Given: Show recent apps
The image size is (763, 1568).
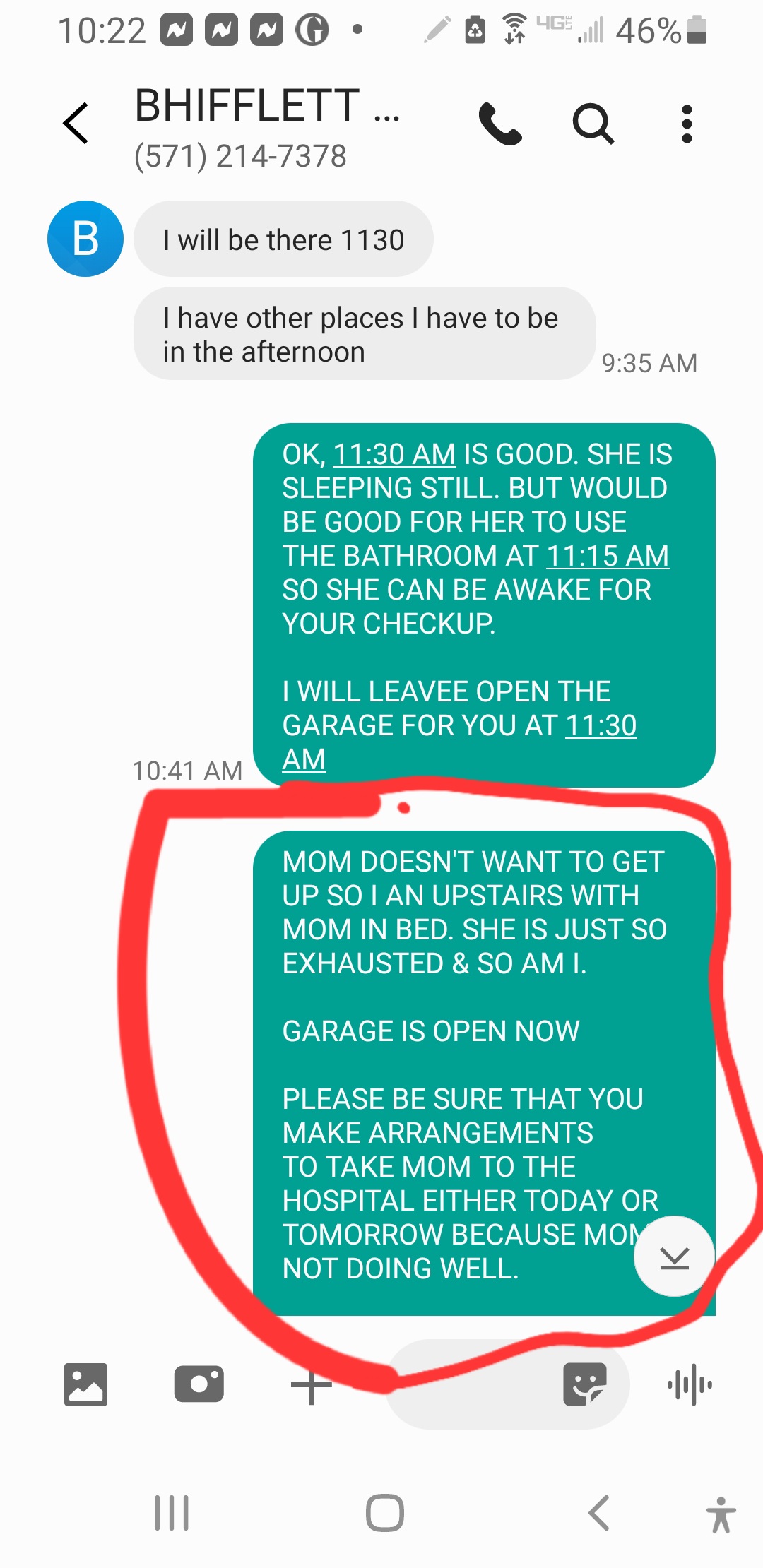Looking at the screenshot, I should pos(172,1513).
